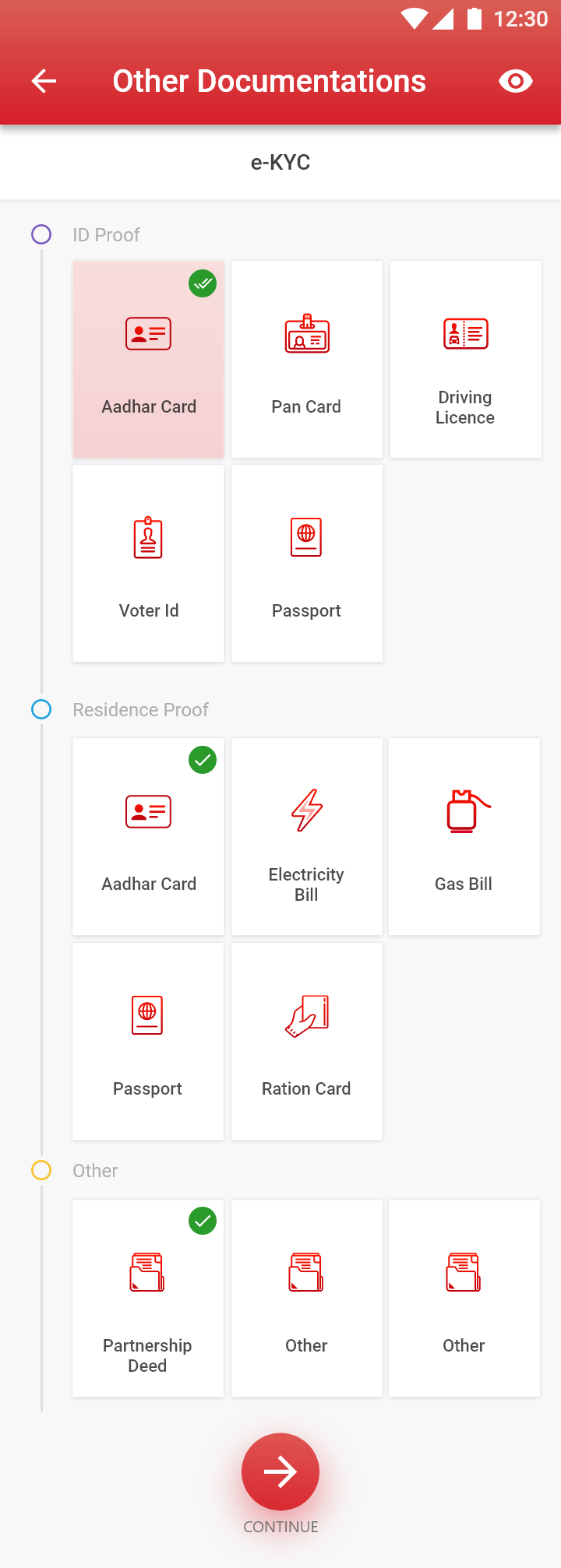
Task: Select the Passport icon under ID Proof
Action: point(306,537)
